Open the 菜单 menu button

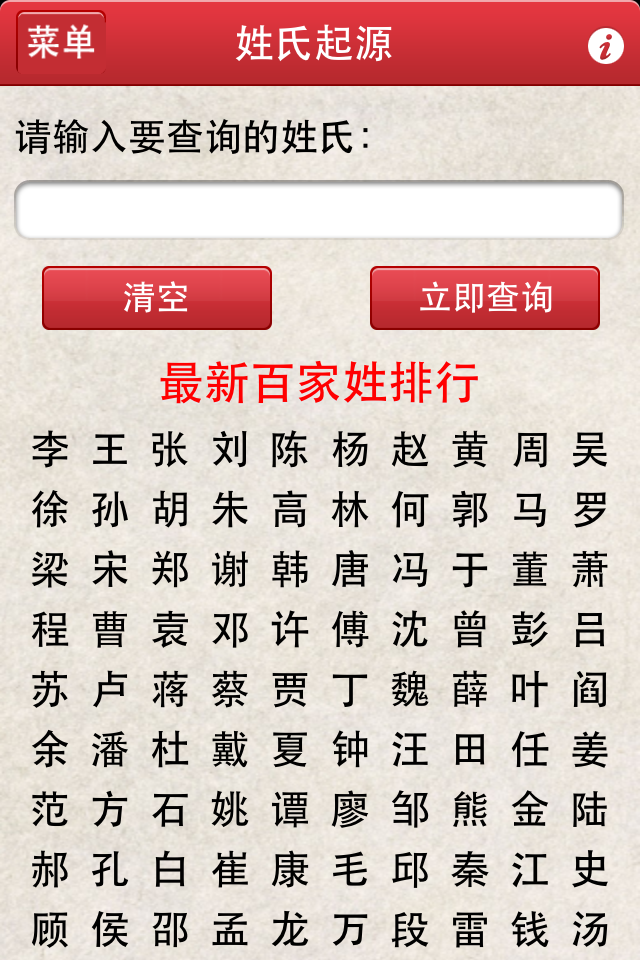point(61,42)
